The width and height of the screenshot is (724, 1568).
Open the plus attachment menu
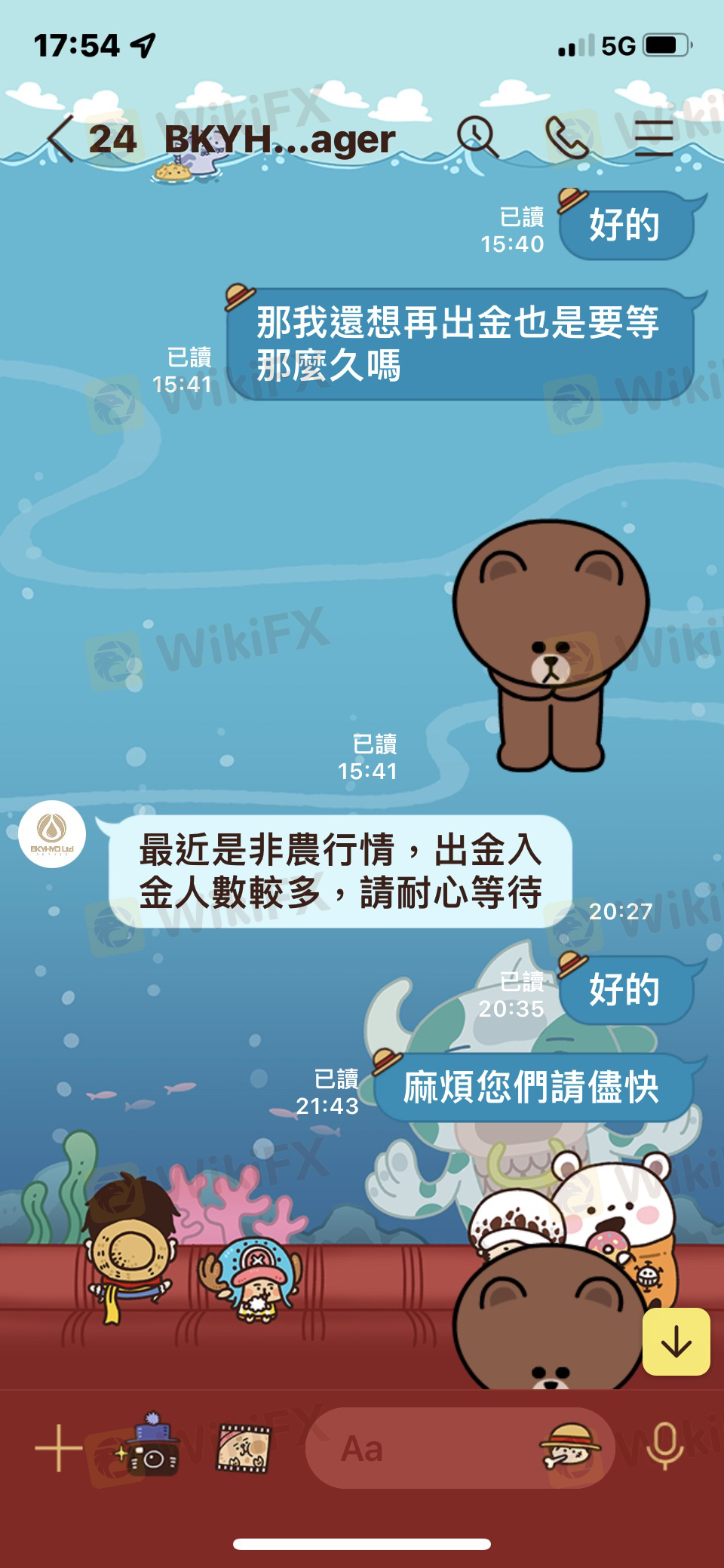click(x=59, y=1448)
